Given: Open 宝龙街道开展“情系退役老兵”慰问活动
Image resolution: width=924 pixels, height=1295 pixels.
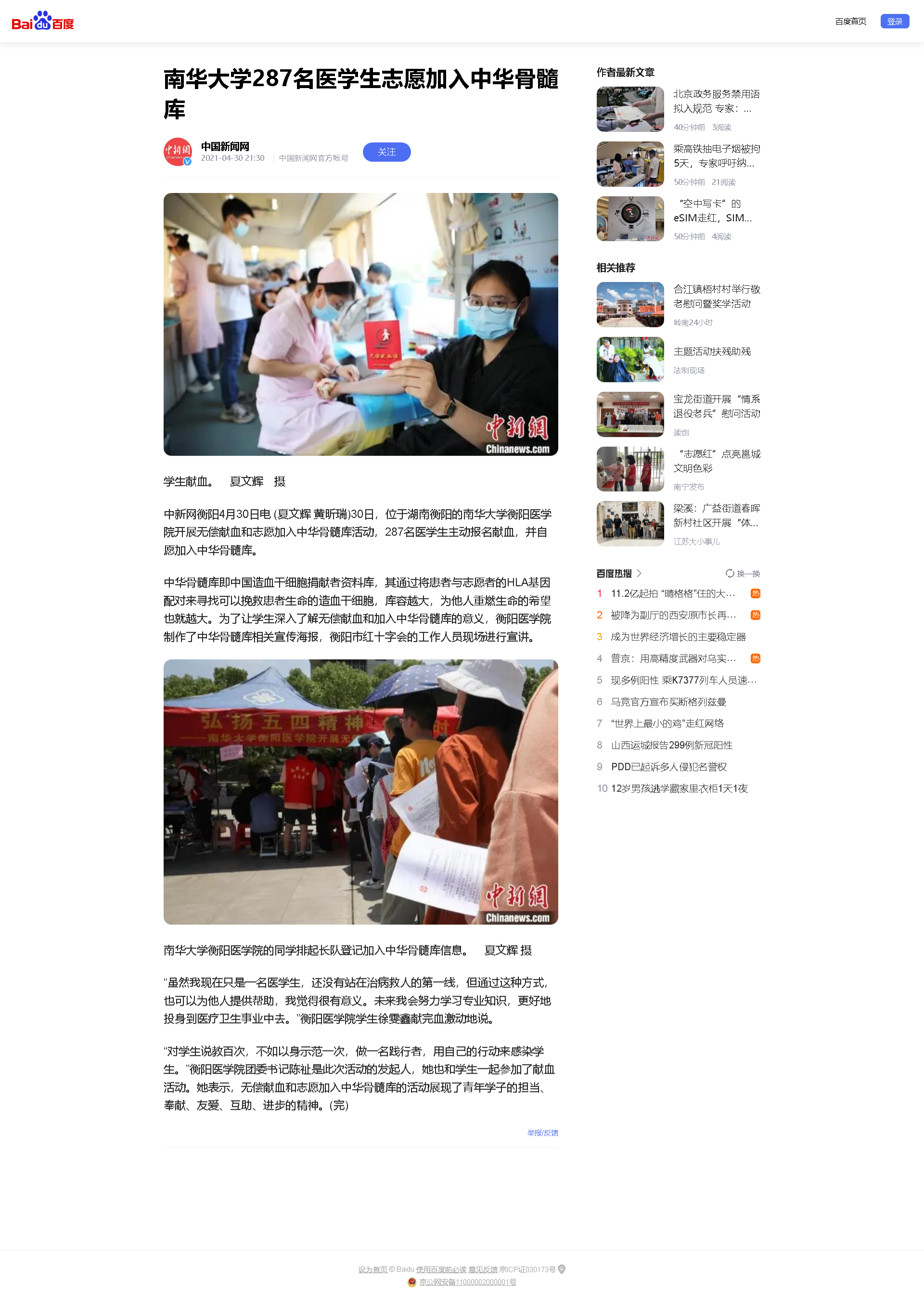Looking at the screenshot, I should [x=716, y=406].
